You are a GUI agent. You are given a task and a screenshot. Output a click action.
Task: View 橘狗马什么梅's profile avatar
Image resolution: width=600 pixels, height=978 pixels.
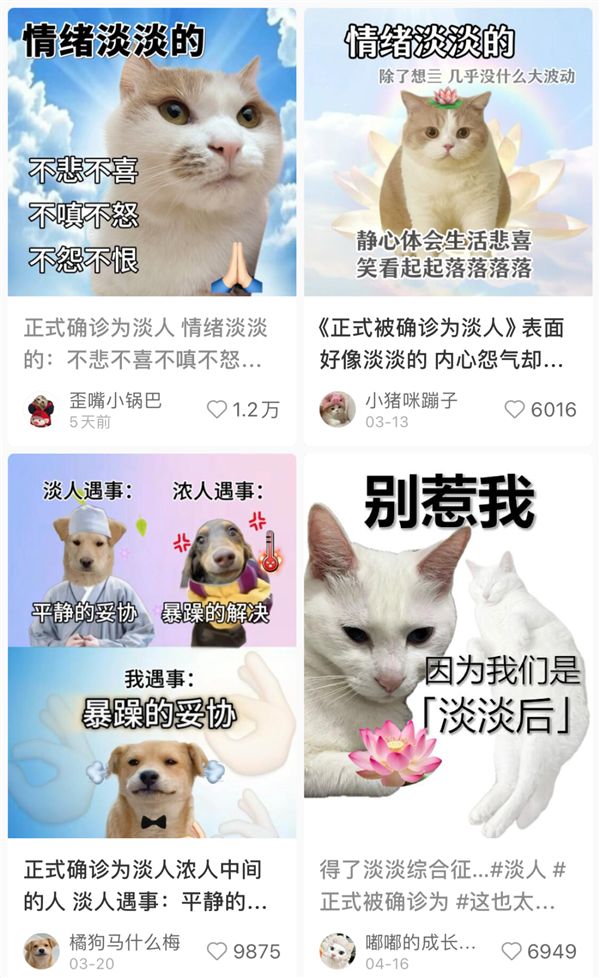[41, 950]
